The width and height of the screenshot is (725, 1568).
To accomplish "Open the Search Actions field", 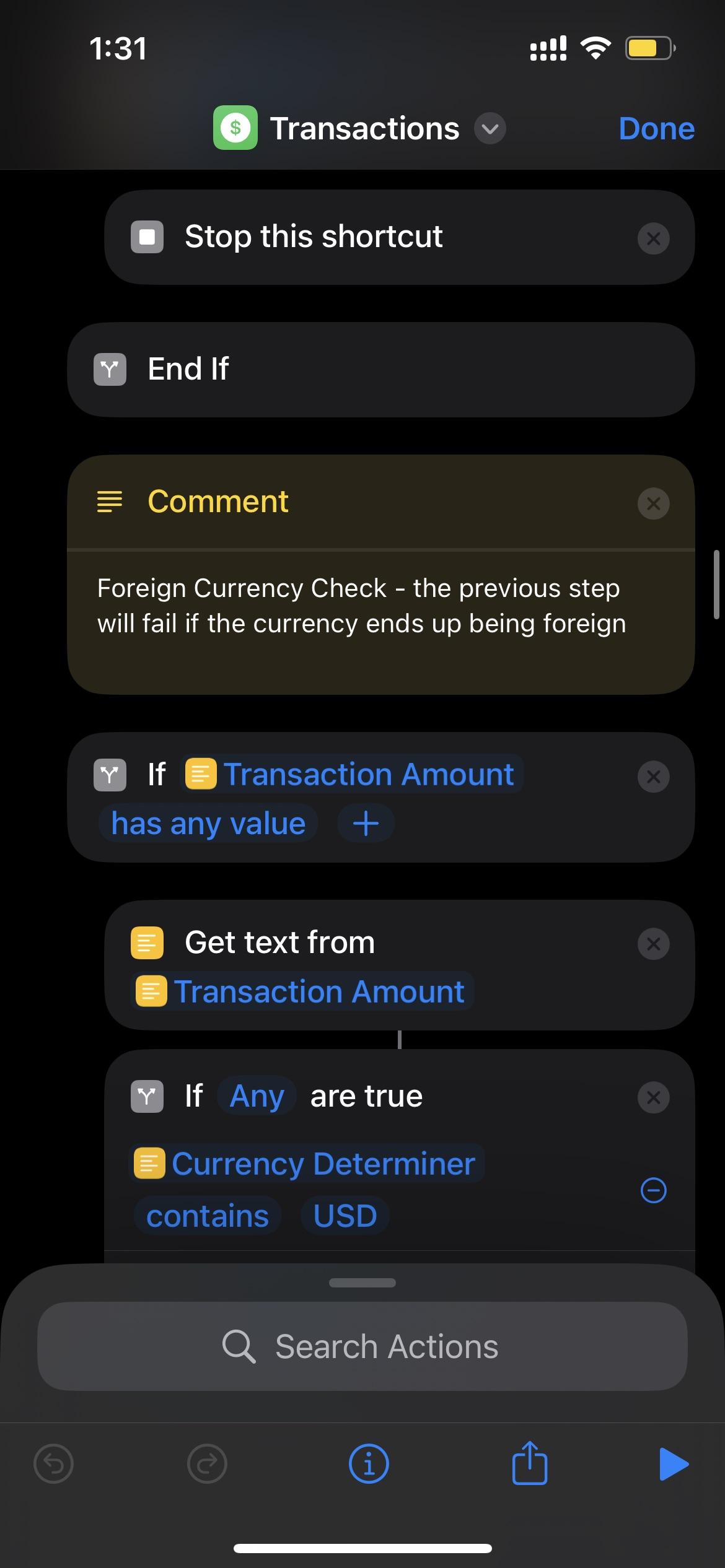I will (362, 1346).
